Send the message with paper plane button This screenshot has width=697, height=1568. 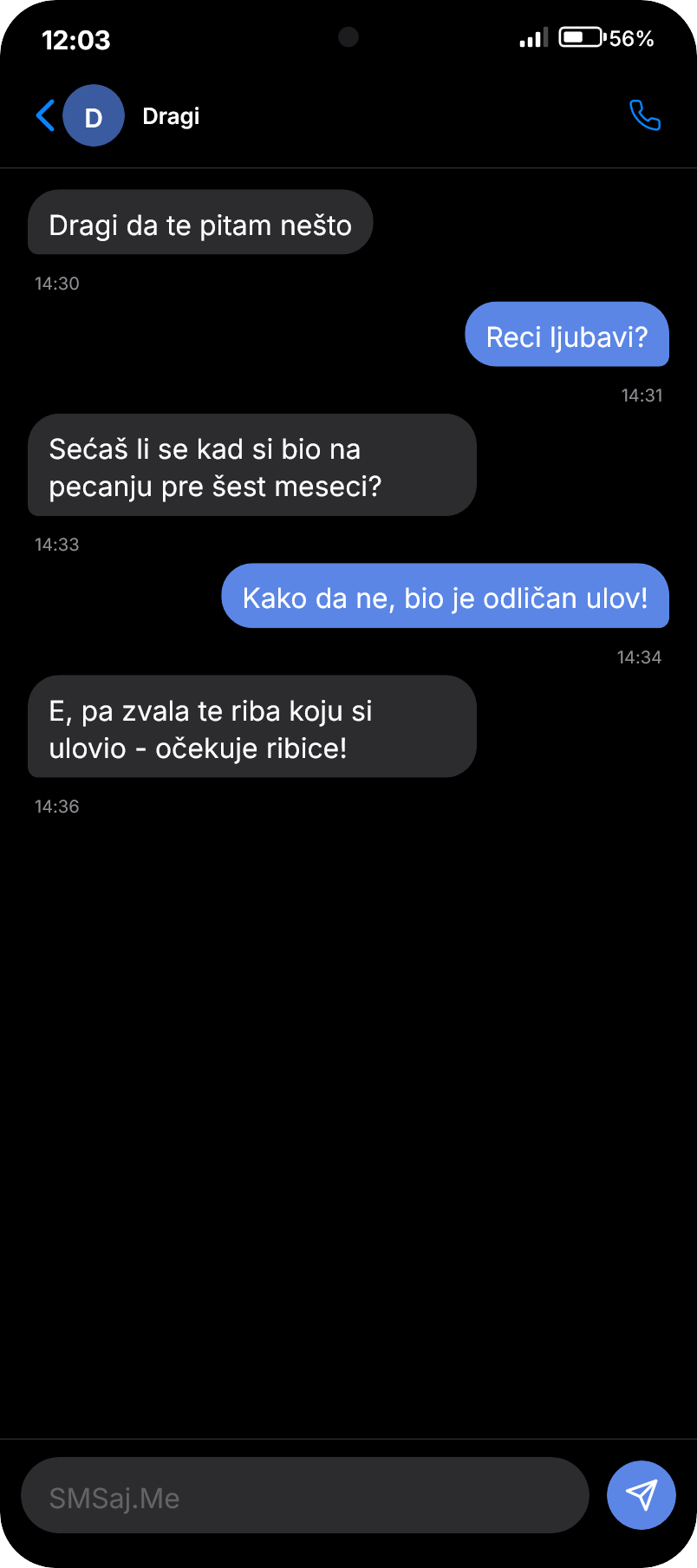click(x=641, y=1495)
